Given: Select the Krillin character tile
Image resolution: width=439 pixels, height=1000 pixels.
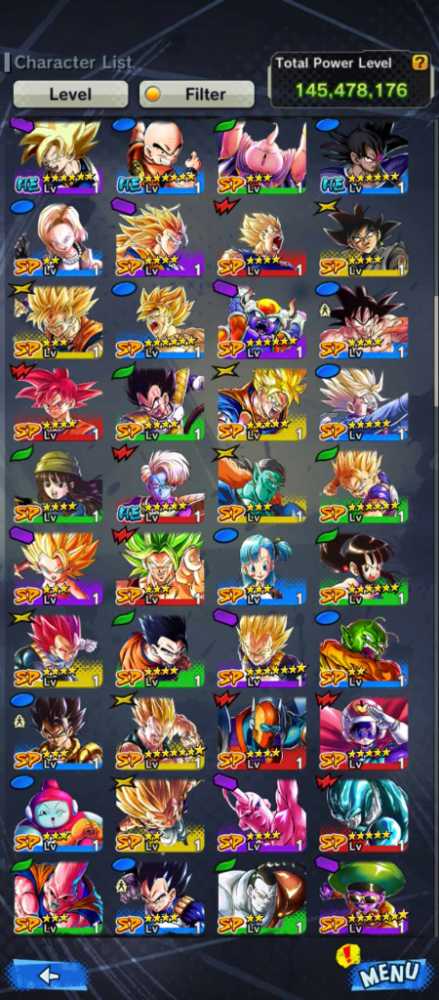Looking at the screenshot, I should coord(160,158).
